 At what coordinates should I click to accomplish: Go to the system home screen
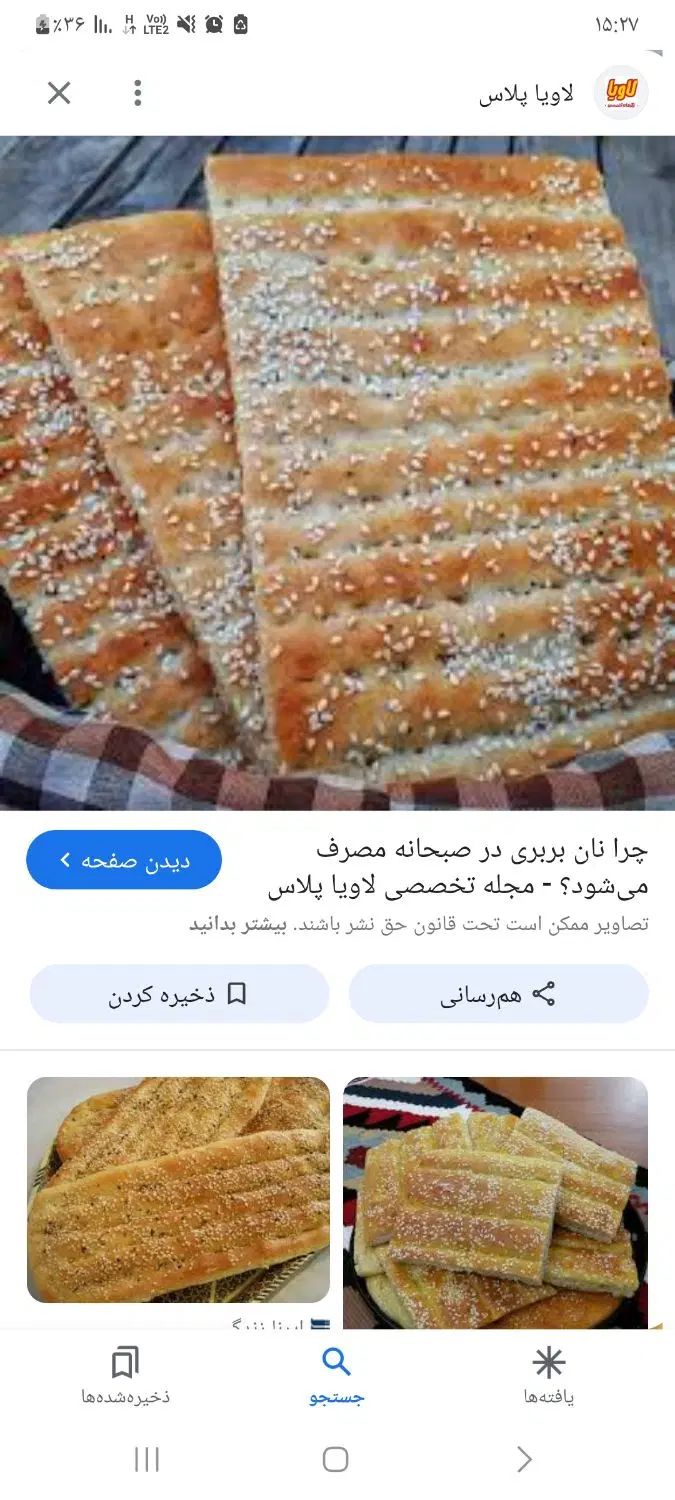tap(336, 1459)
